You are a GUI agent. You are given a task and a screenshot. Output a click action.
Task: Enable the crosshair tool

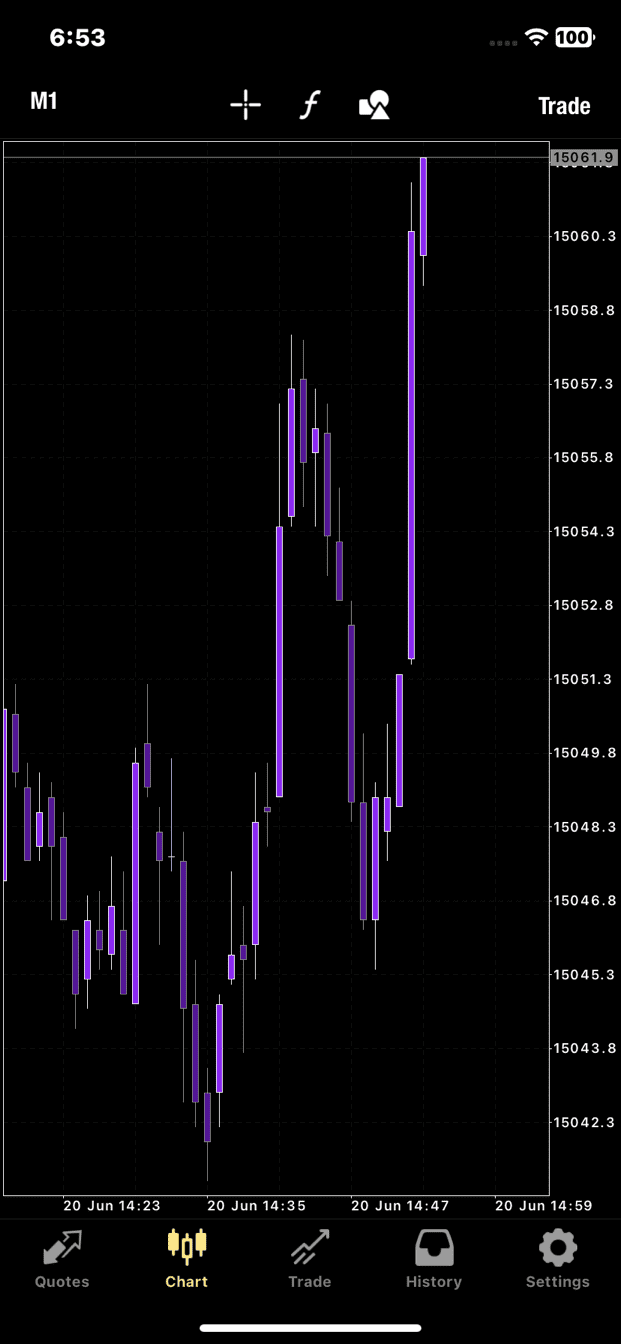tap(245, 105)
